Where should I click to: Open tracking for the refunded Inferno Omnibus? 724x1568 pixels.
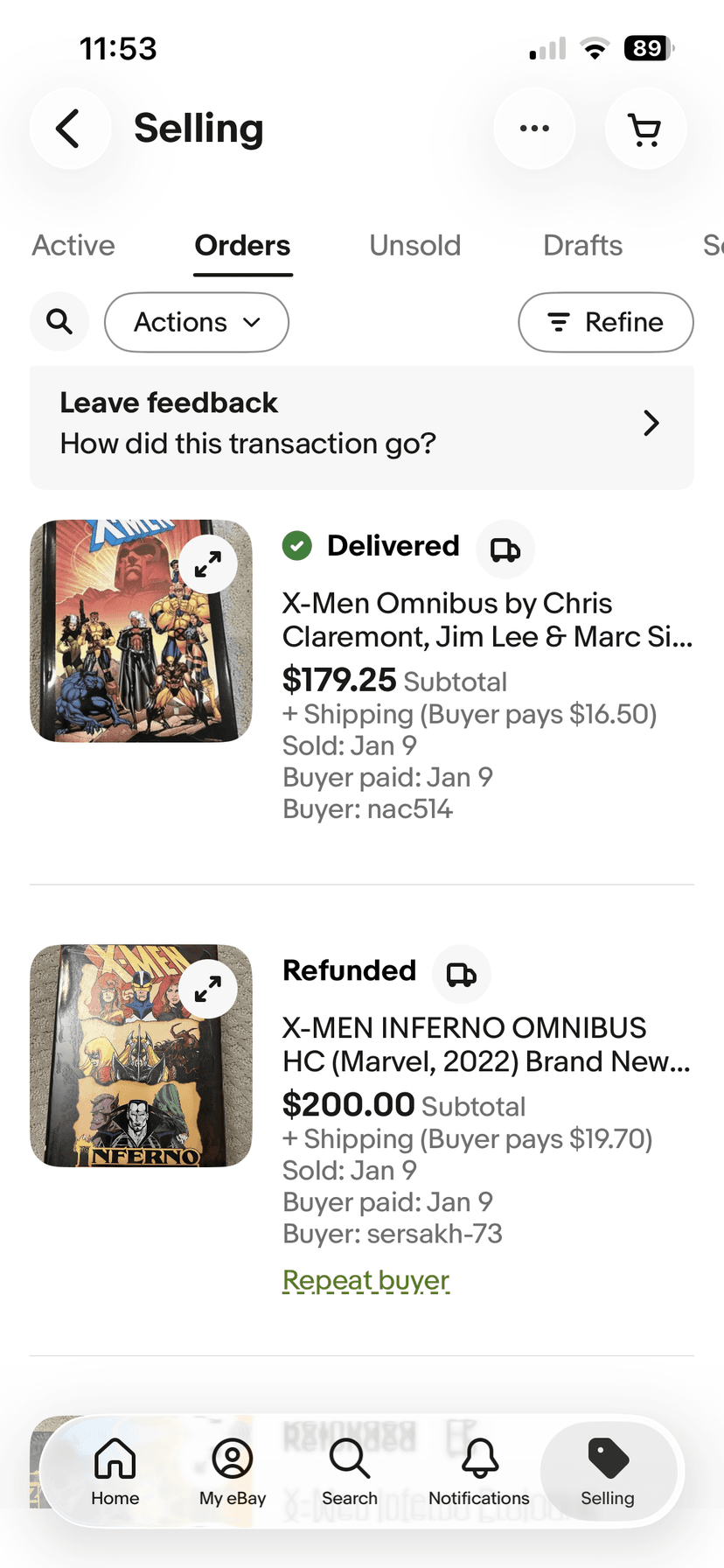pyautogui.click(x=461, y=974)
